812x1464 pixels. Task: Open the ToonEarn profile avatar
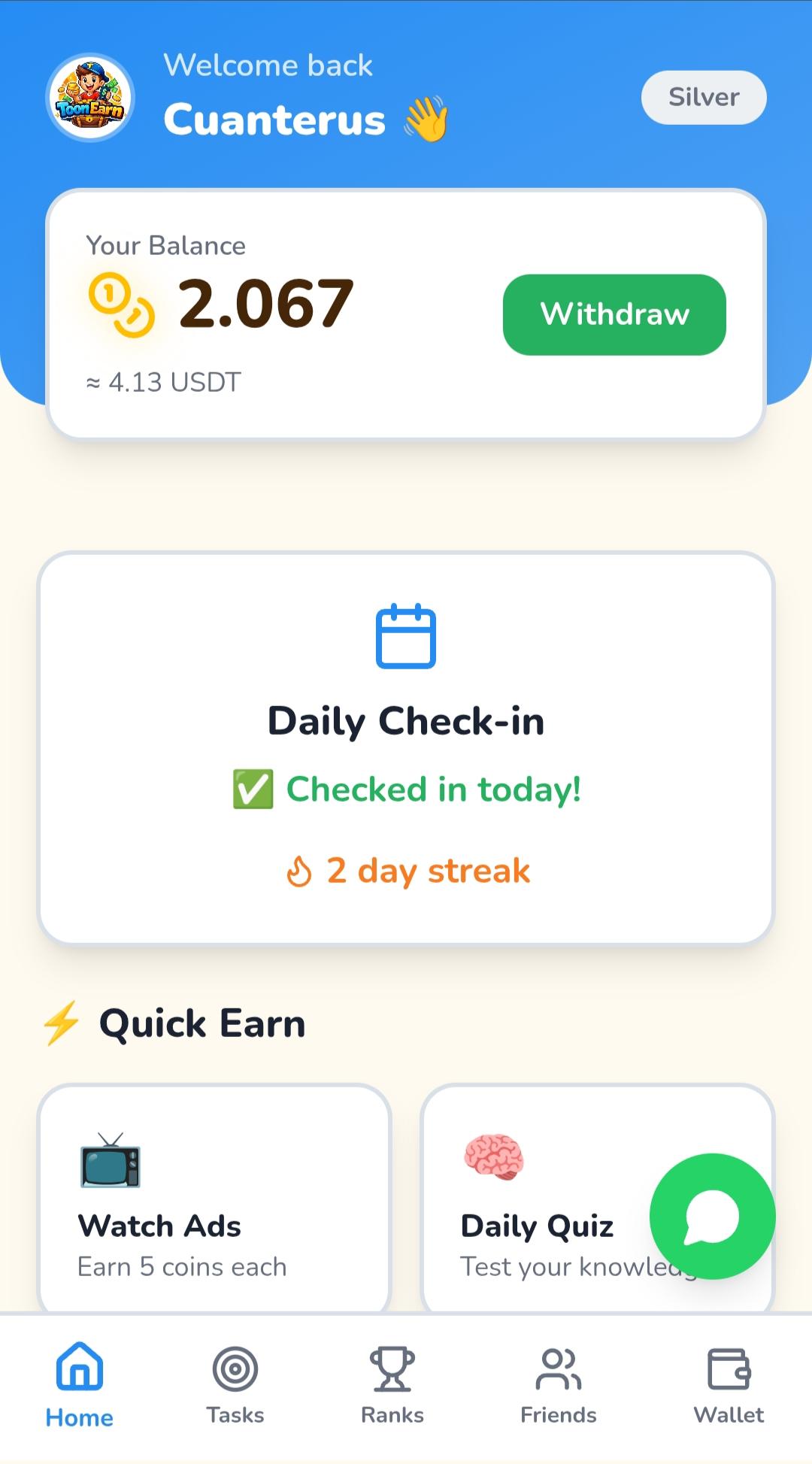[x=90, y=98]
